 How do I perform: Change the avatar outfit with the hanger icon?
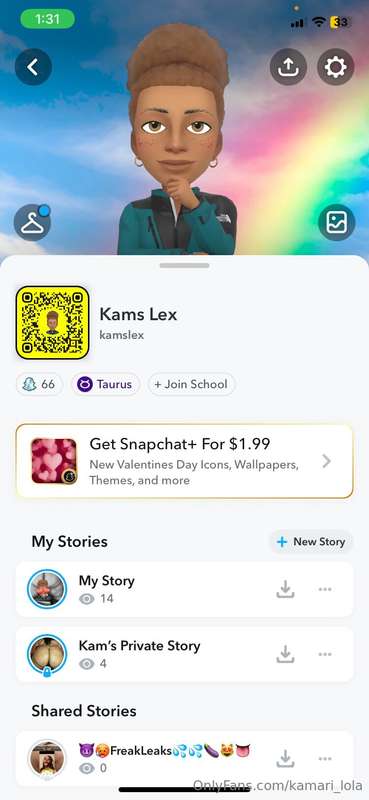[33, 222]
